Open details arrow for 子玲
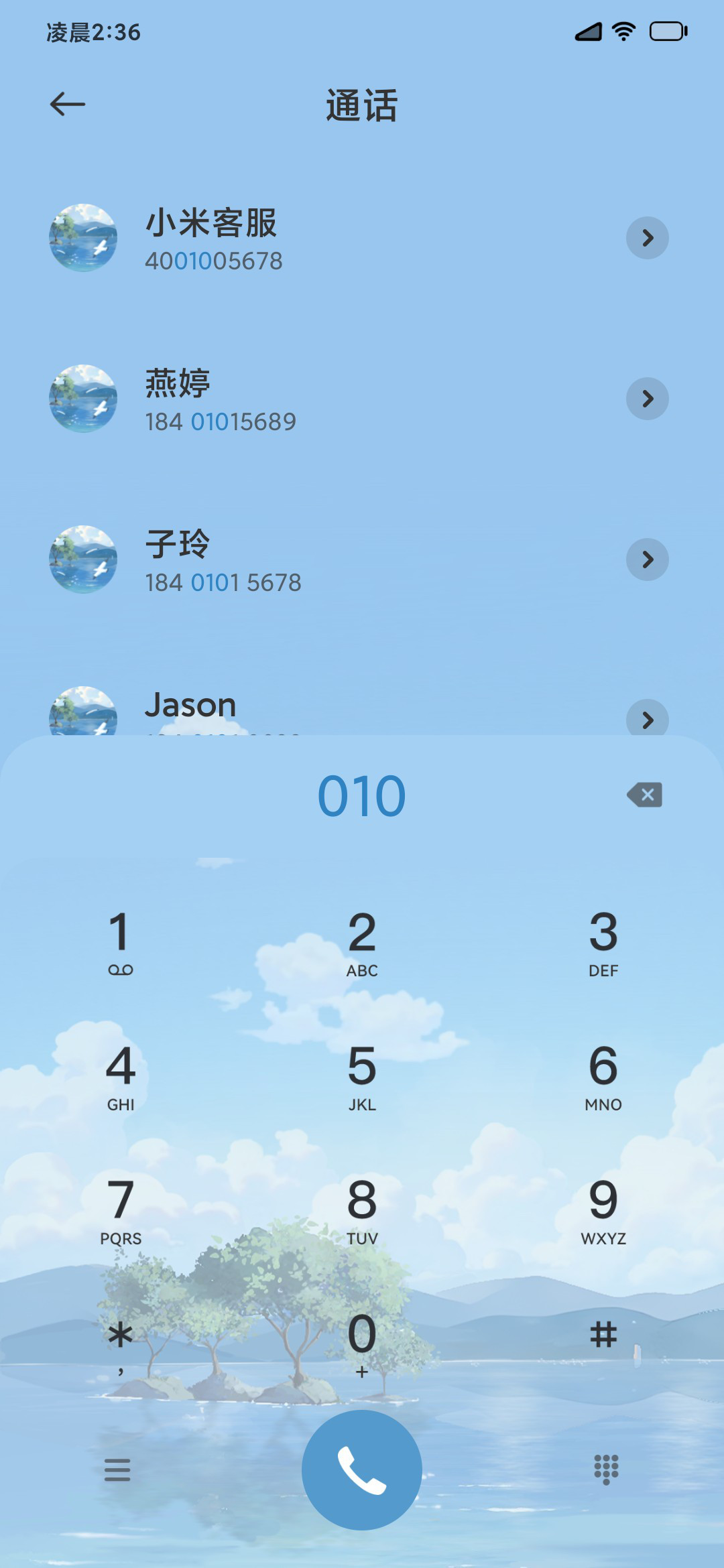 tap(647, 560)
